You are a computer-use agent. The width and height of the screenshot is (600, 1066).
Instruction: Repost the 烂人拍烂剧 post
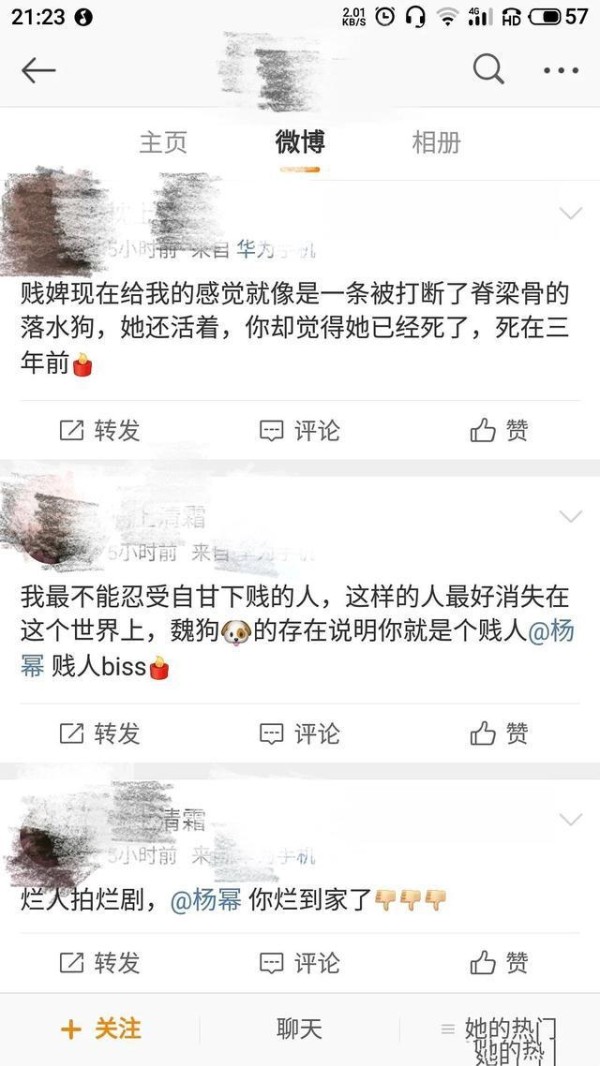click(100, 963)
